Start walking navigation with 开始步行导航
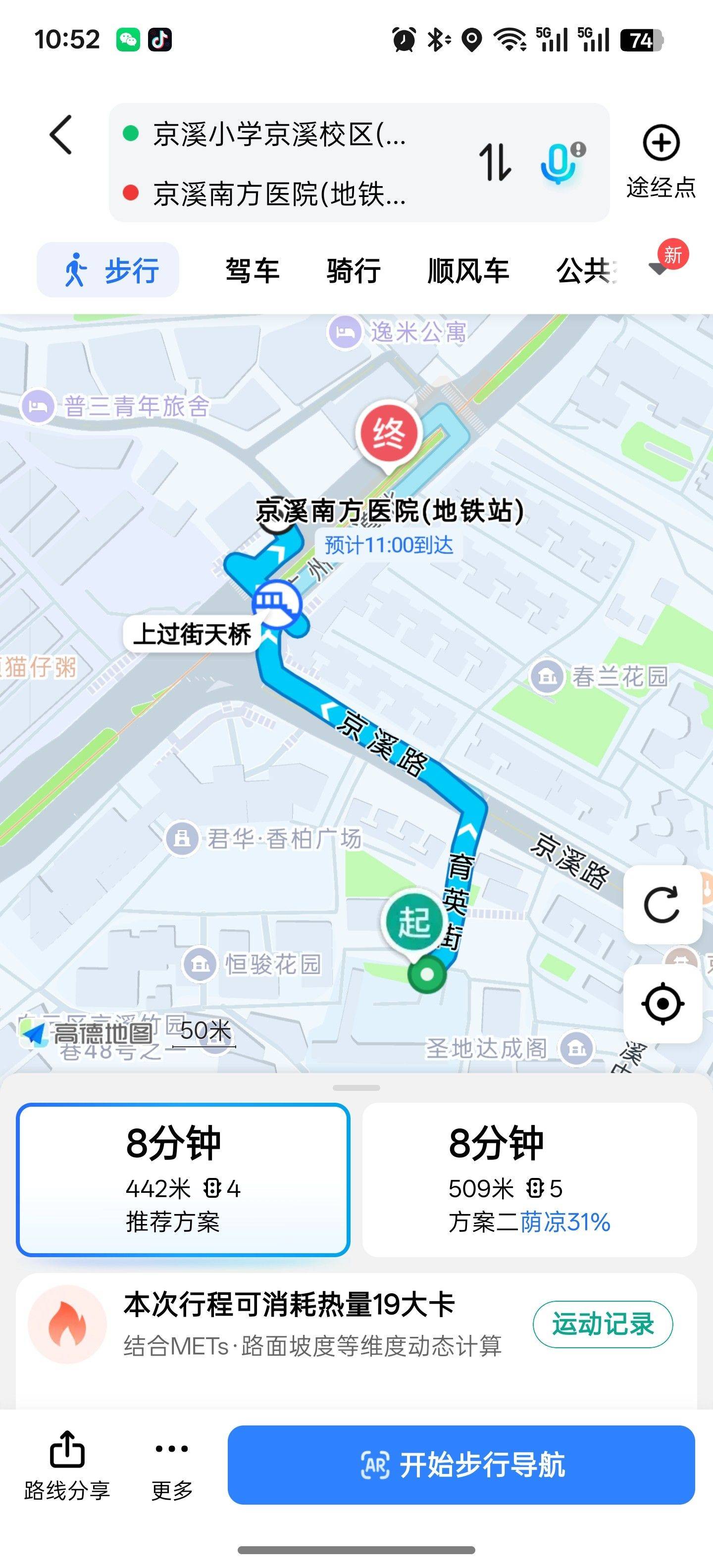This screenshot has width=713, height=1568. pyautogui.click(x=461, y=1465)
